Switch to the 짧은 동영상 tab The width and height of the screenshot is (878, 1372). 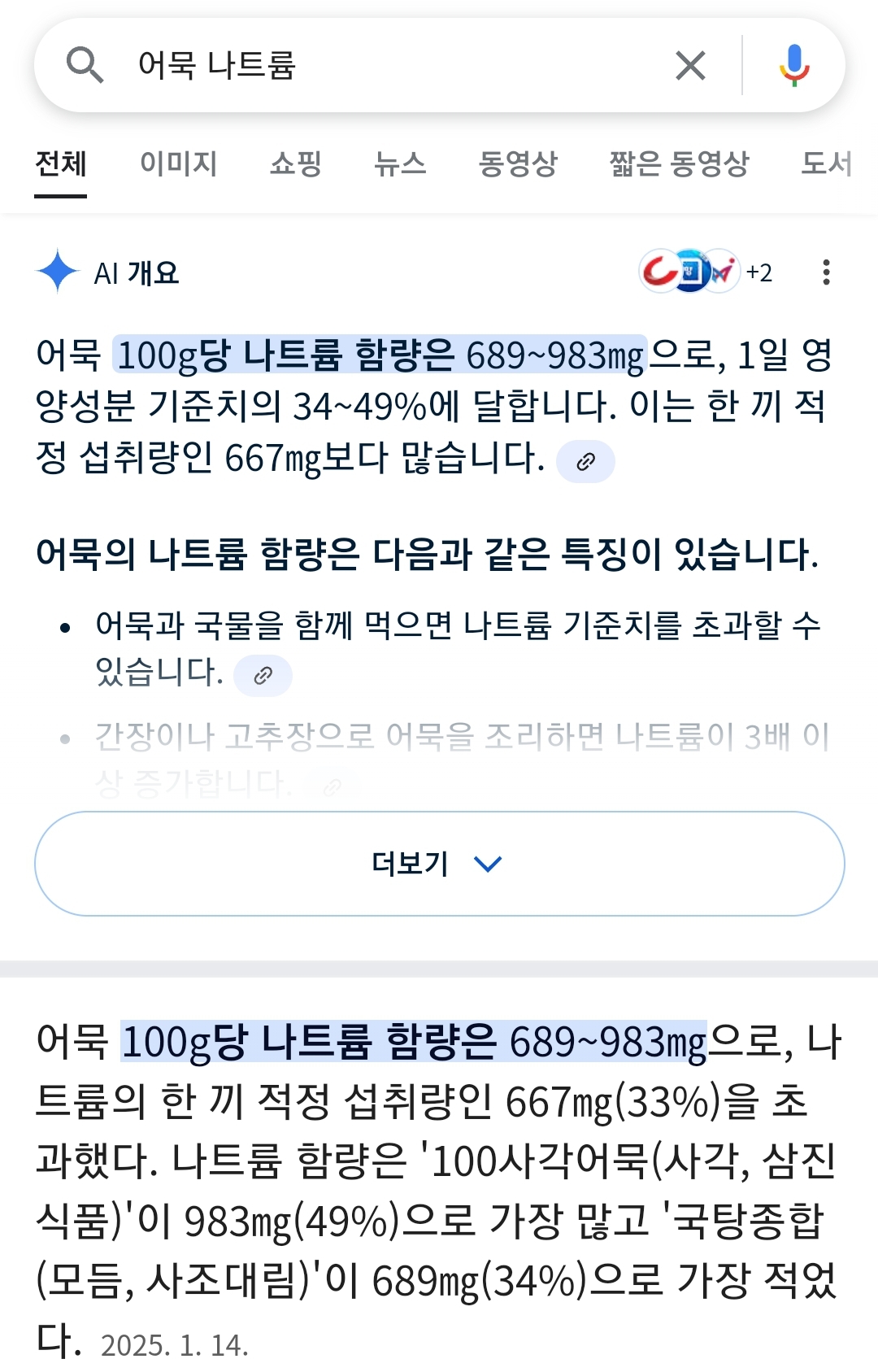[x=679, y=163]
